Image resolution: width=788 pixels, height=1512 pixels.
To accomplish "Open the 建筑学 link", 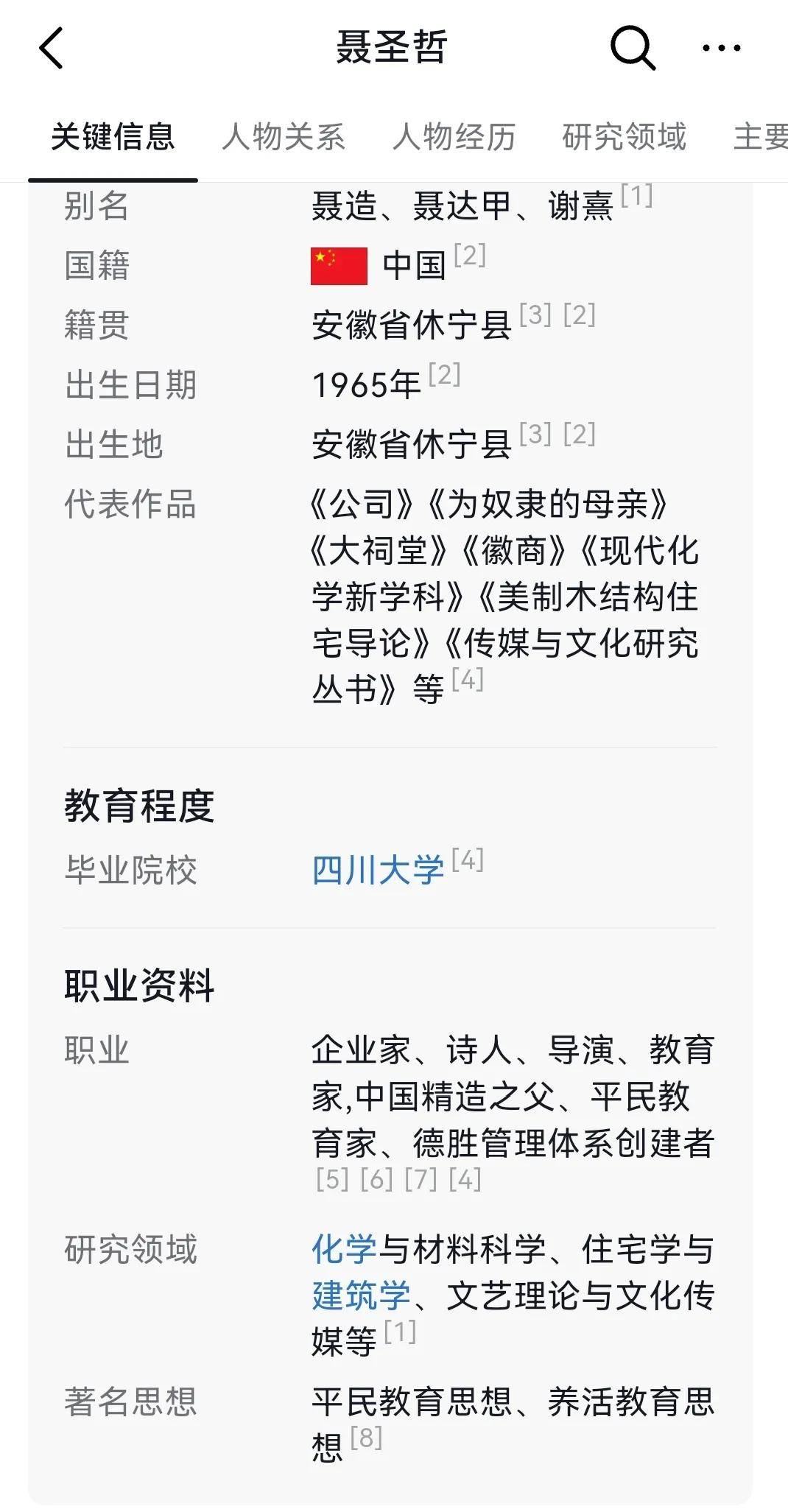I will (x=361, y=1295).
